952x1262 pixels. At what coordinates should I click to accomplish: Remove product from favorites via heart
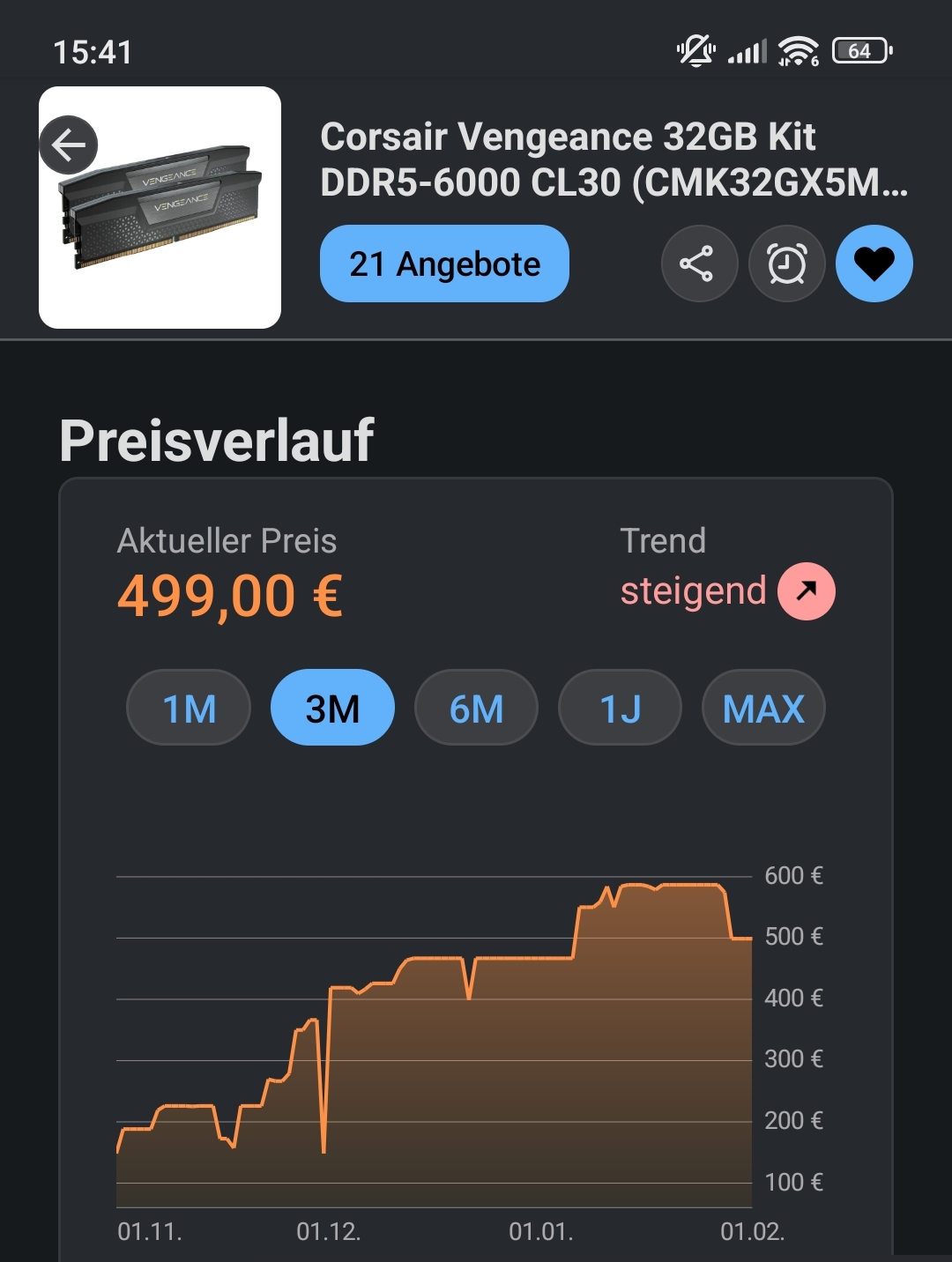874,264
